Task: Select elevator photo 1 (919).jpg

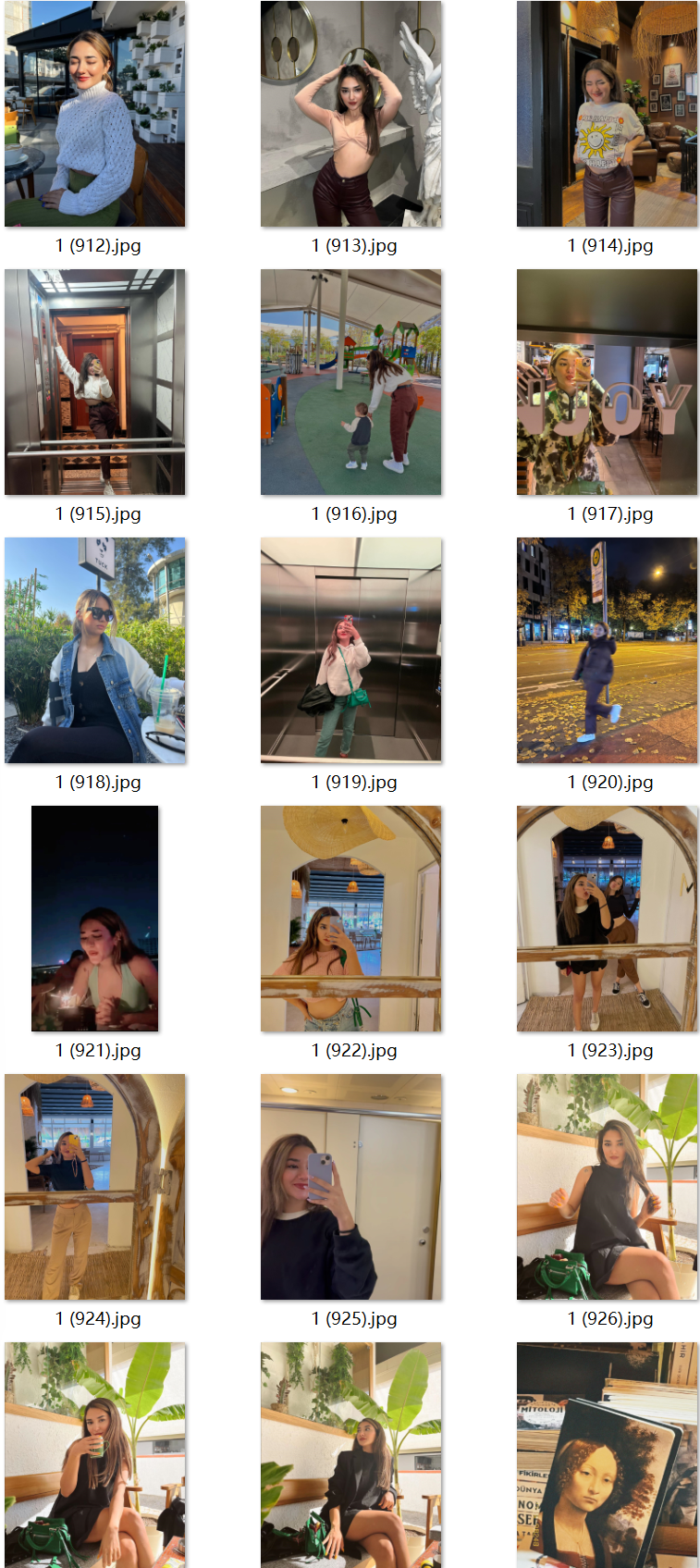Action: 350,650
